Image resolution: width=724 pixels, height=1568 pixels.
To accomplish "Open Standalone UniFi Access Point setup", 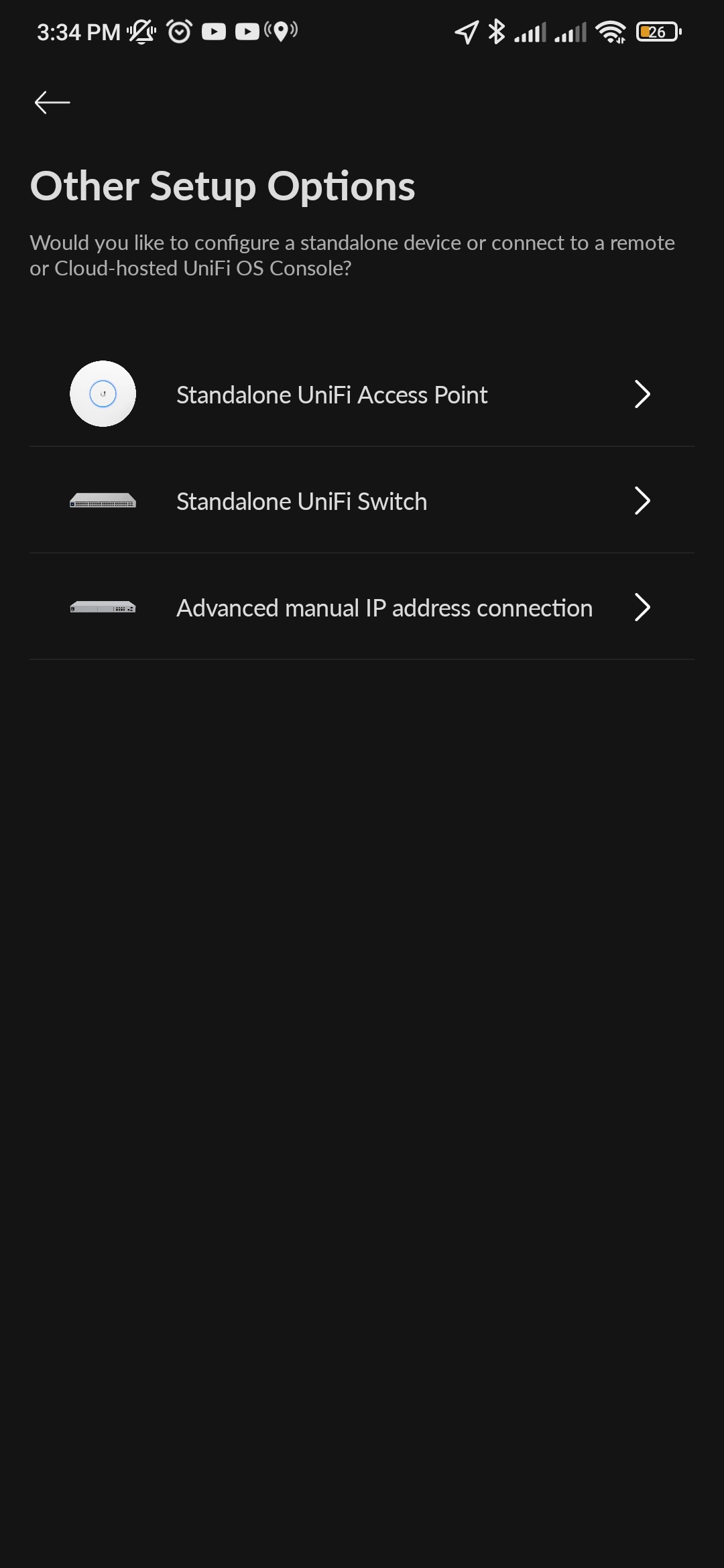I will point(361,395).
